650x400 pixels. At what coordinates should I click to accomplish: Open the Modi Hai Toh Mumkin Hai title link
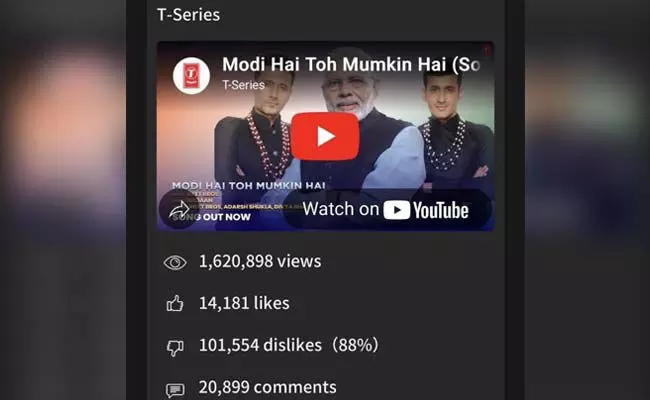(350, 65)
